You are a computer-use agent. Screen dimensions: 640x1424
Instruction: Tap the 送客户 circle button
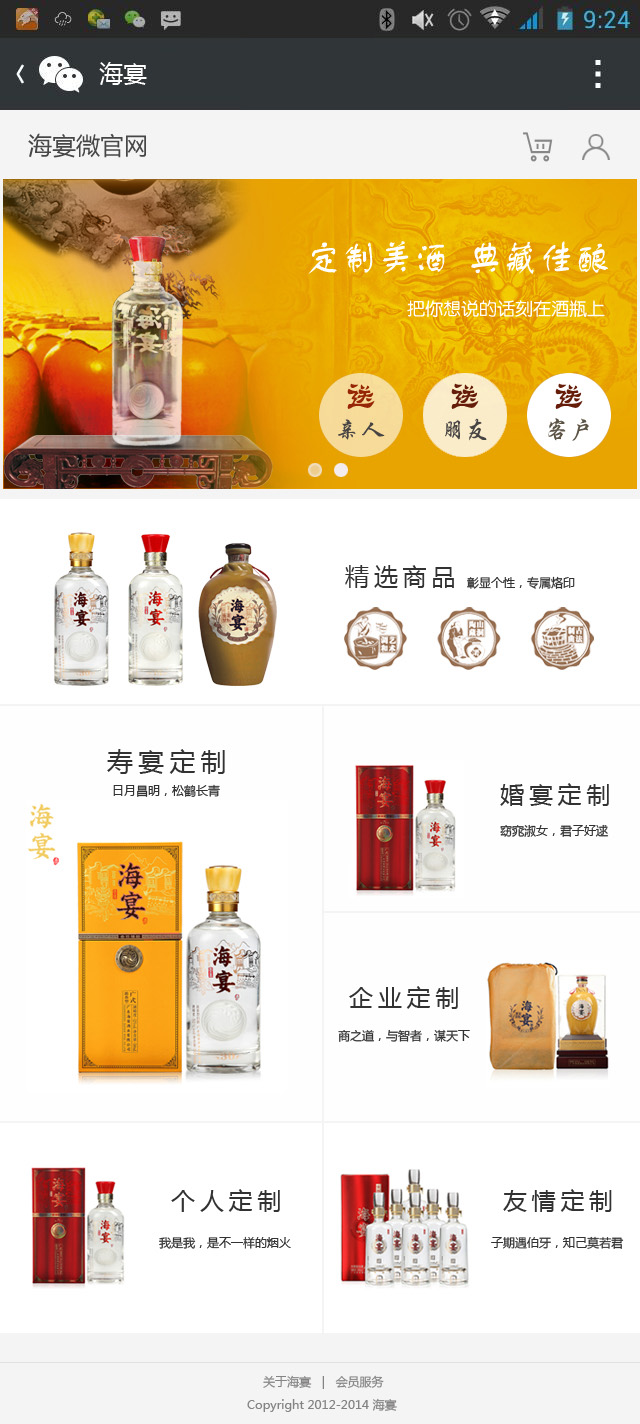click(568, 414)
